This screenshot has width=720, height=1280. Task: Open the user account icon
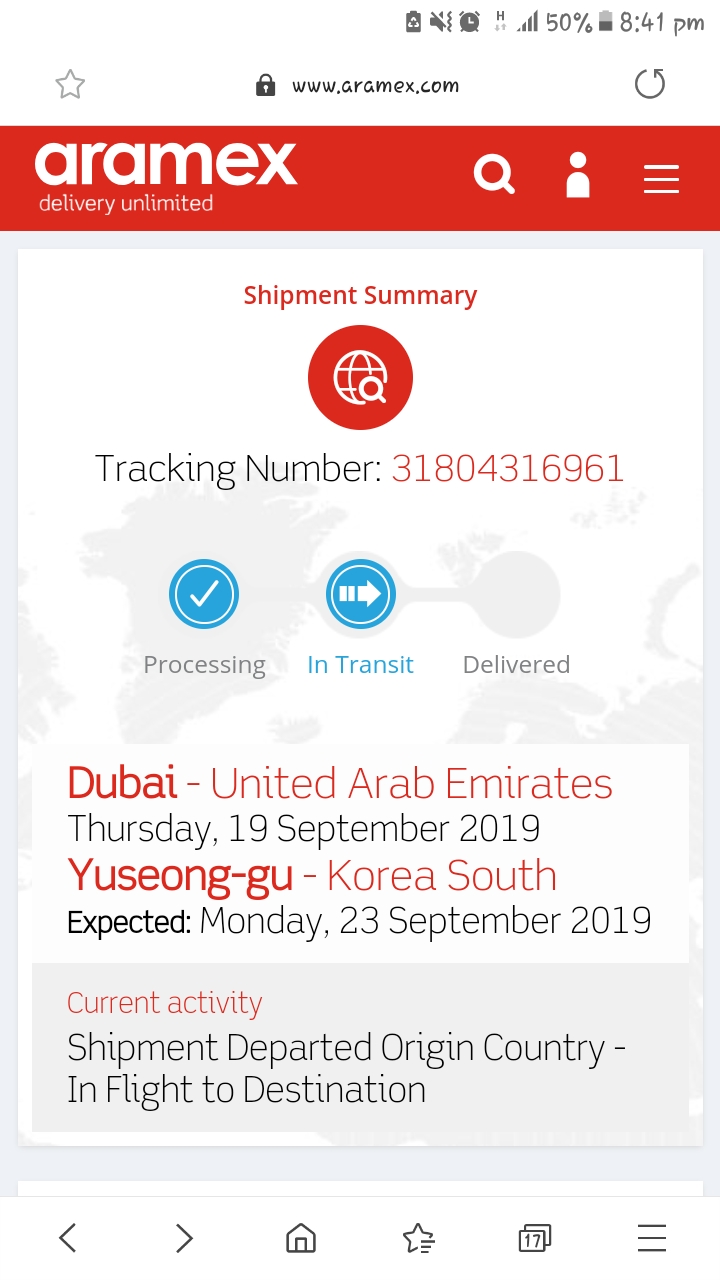(x=578, y=176)
